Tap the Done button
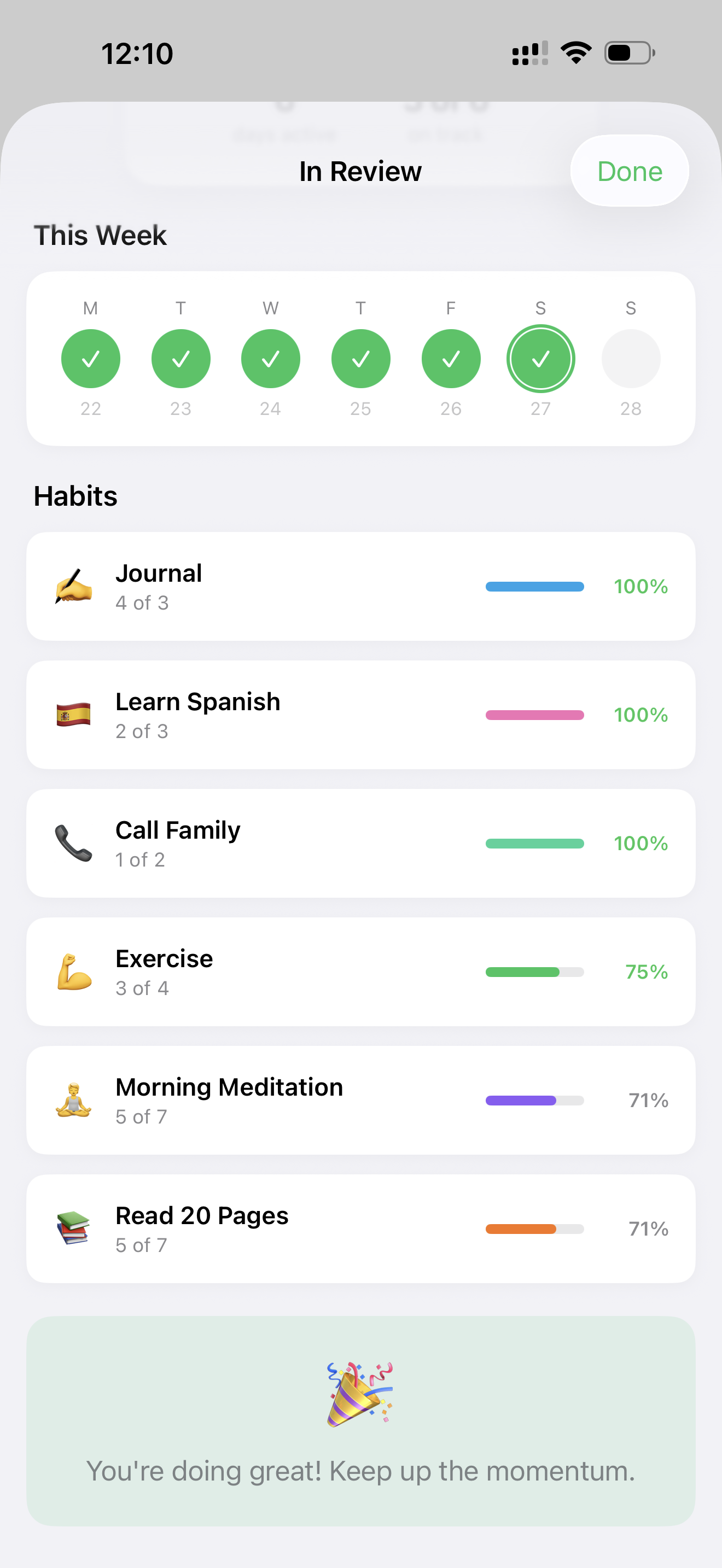Image resolution: width=722 pixels, height=1568 pixels. 629,171
